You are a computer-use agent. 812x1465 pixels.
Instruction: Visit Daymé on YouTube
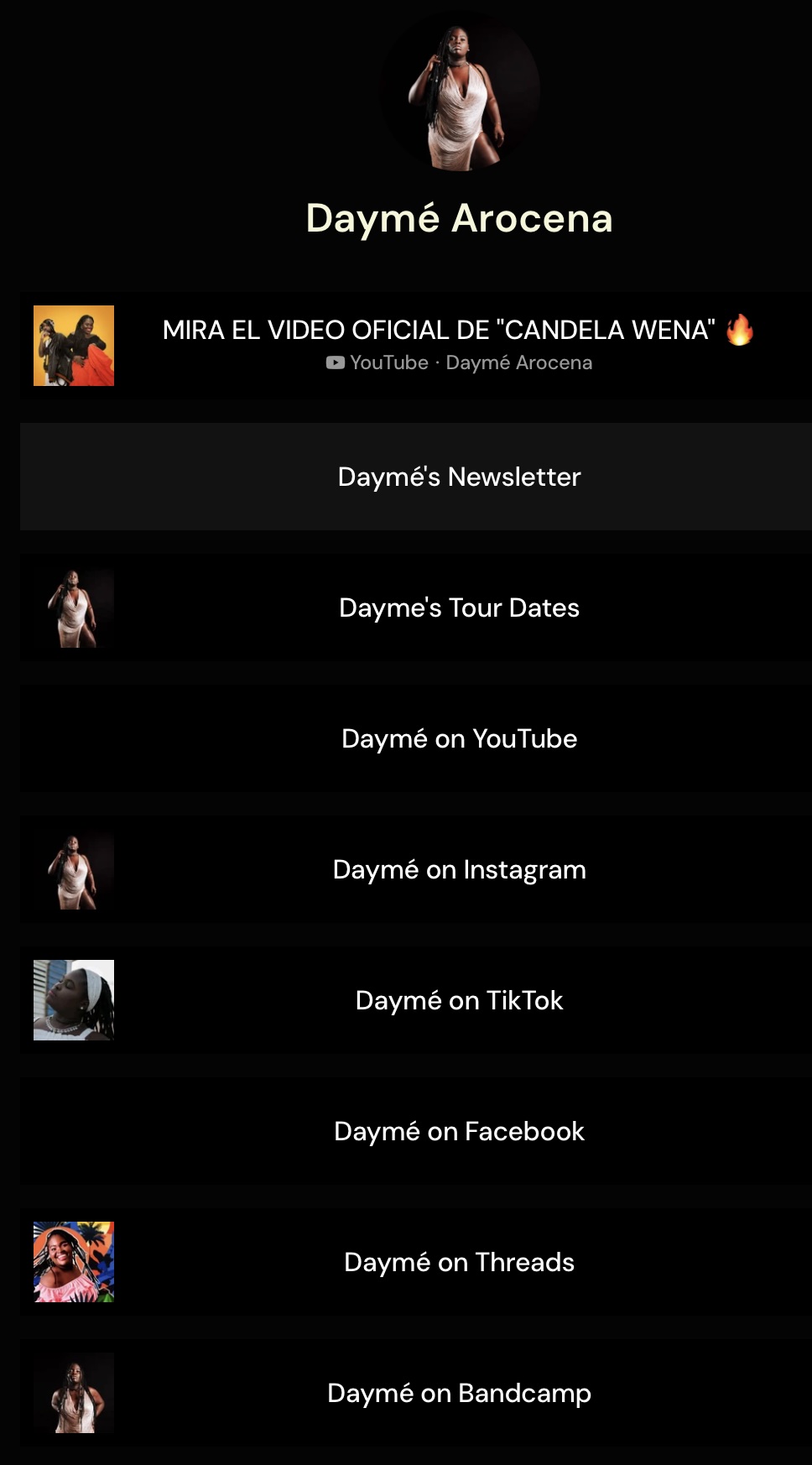tap(459, 738)
